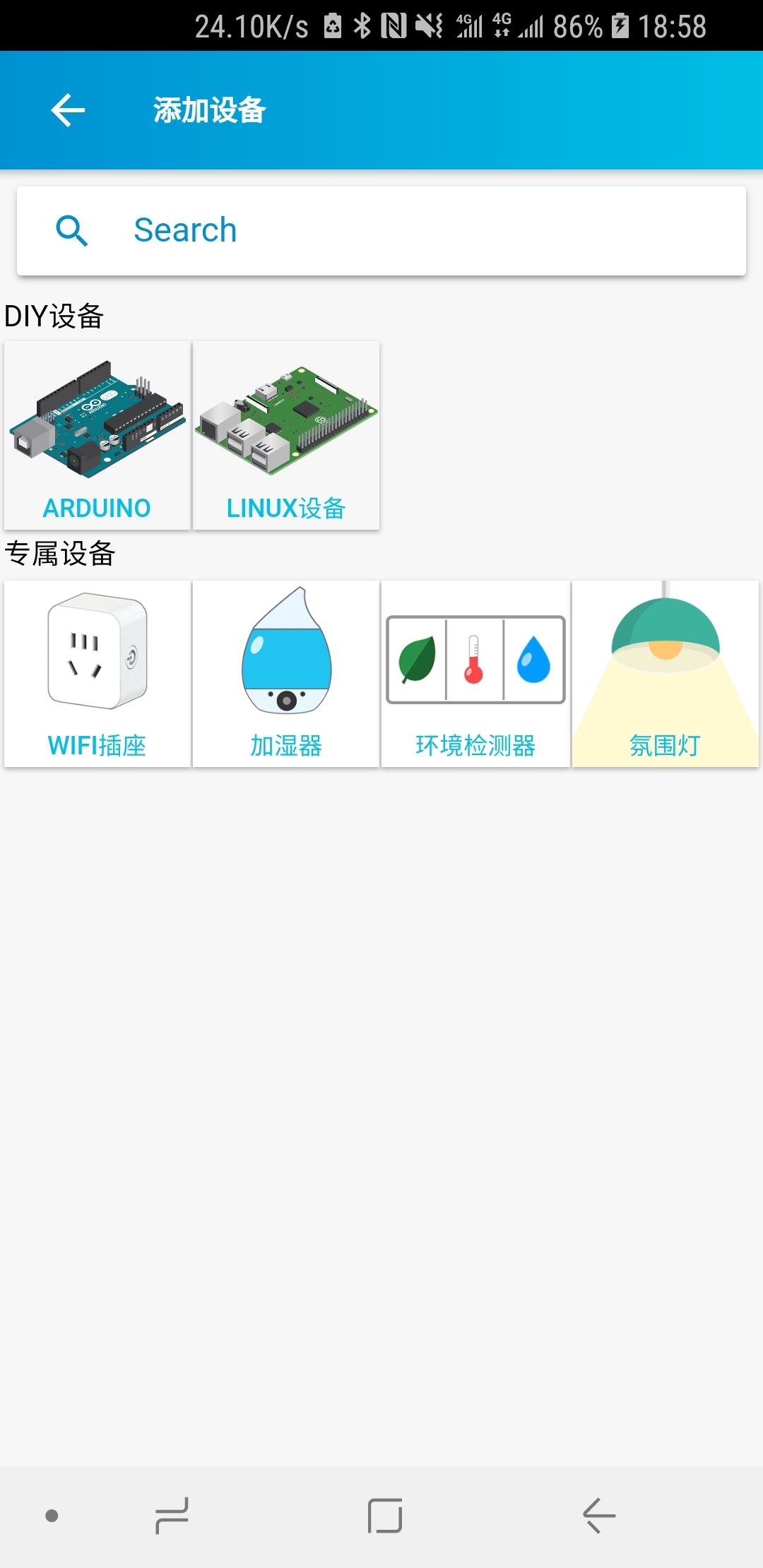This screenshot has width=763, height=1568.
Task: Choose the LINUX设备 card
Action: 286,435
